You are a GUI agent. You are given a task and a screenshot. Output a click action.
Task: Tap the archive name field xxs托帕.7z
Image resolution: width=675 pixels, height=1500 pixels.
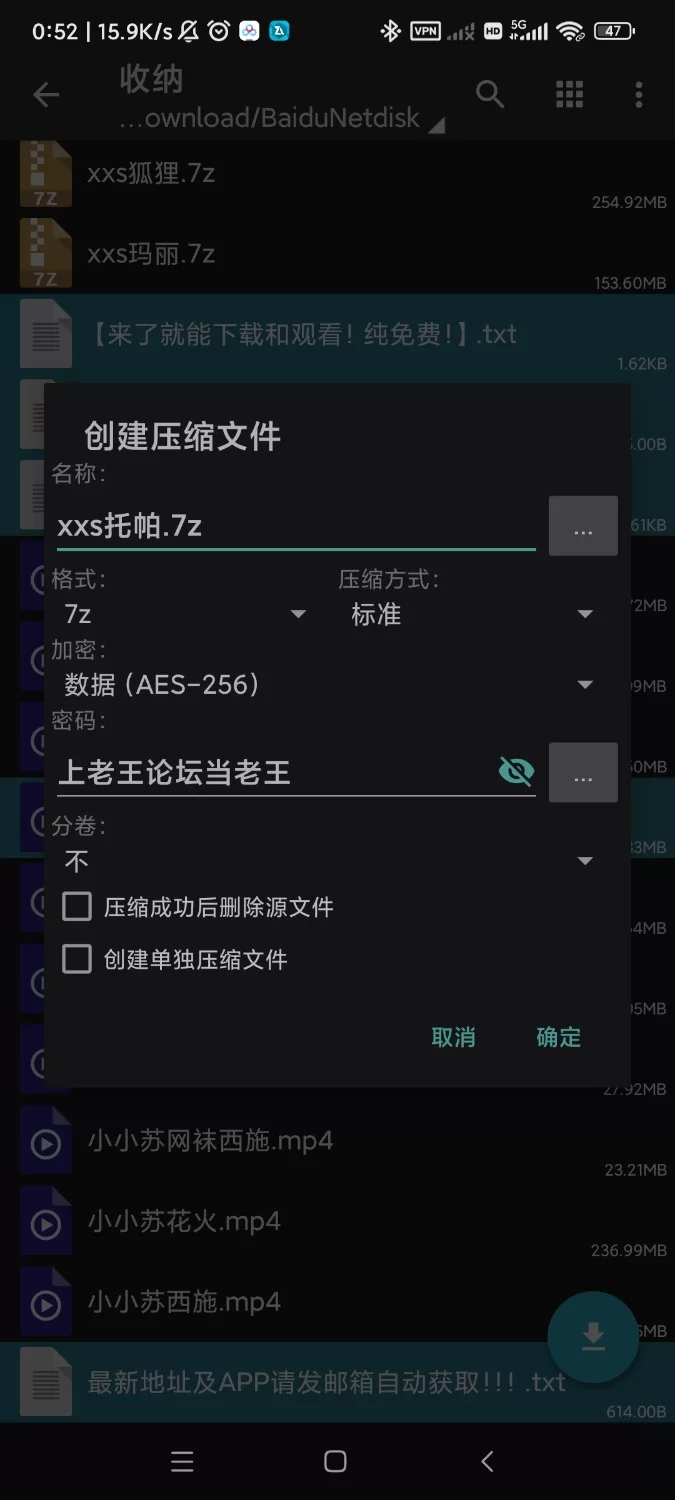tap(295, 526)
